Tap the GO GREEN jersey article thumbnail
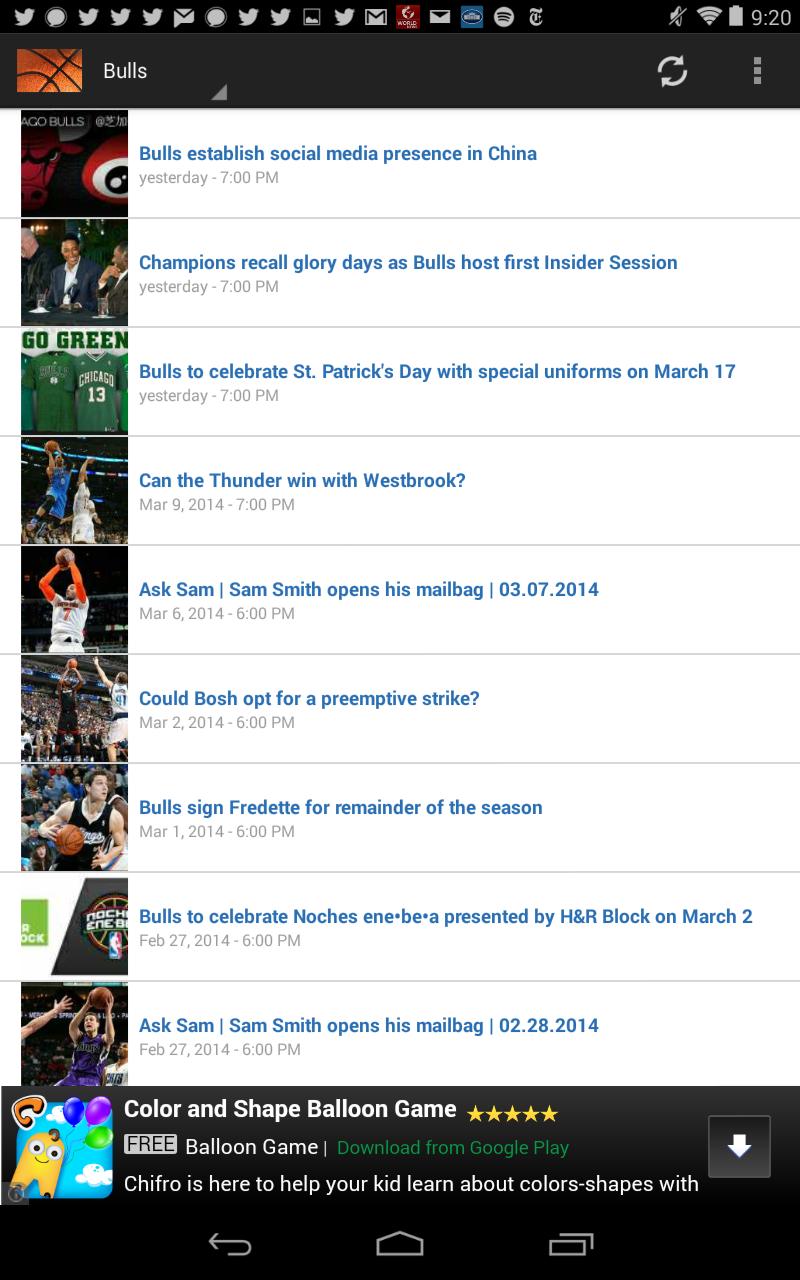 (x=73, y=381)
